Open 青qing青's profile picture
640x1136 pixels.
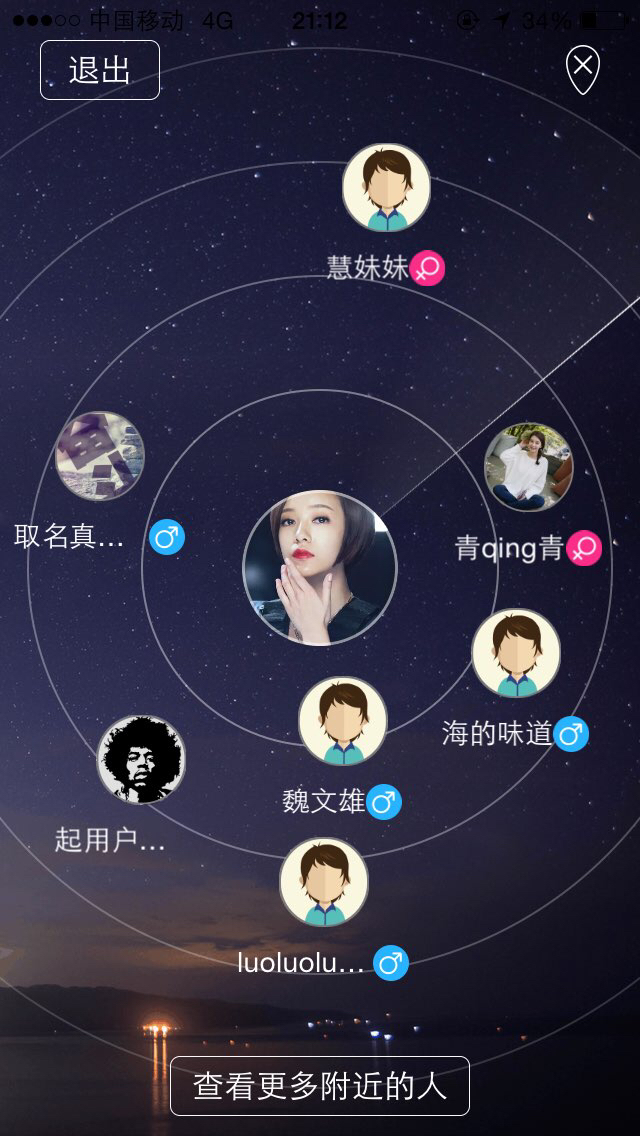(528, 466)
